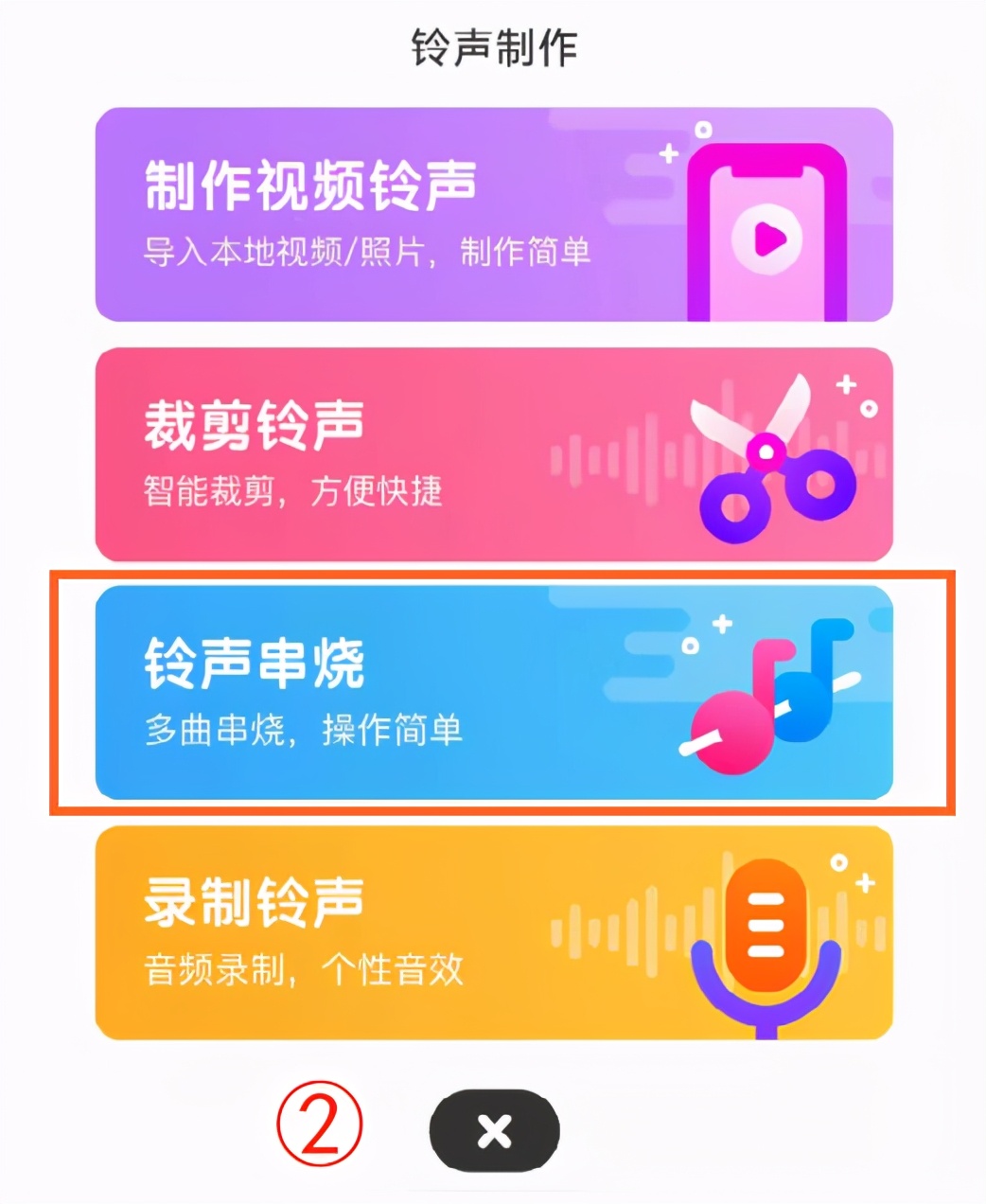Click the text 导入本地视频/照片，制作简单

coord(369,250)
